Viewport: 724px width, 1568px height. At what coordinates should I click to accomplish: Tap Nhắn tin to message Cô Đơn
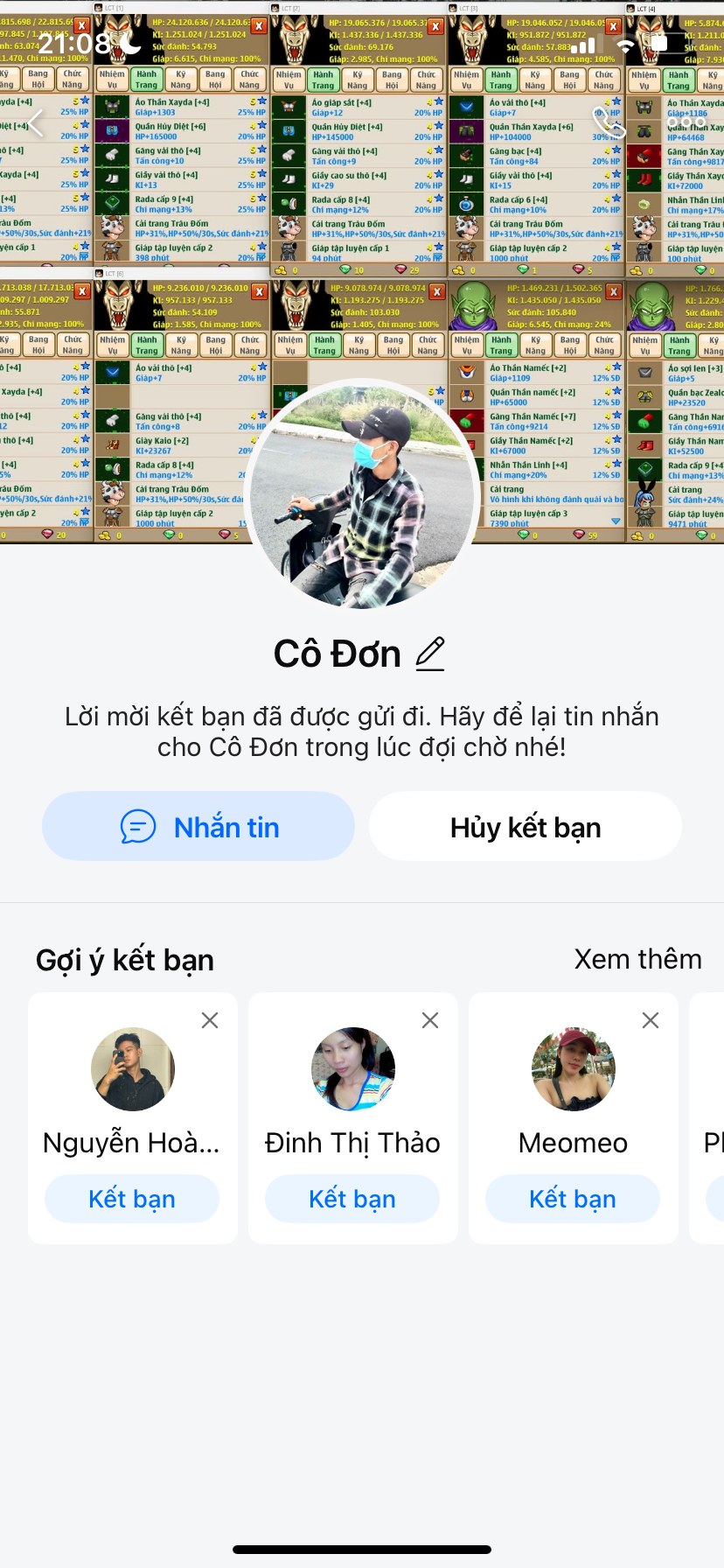click(x=198, y=826)
